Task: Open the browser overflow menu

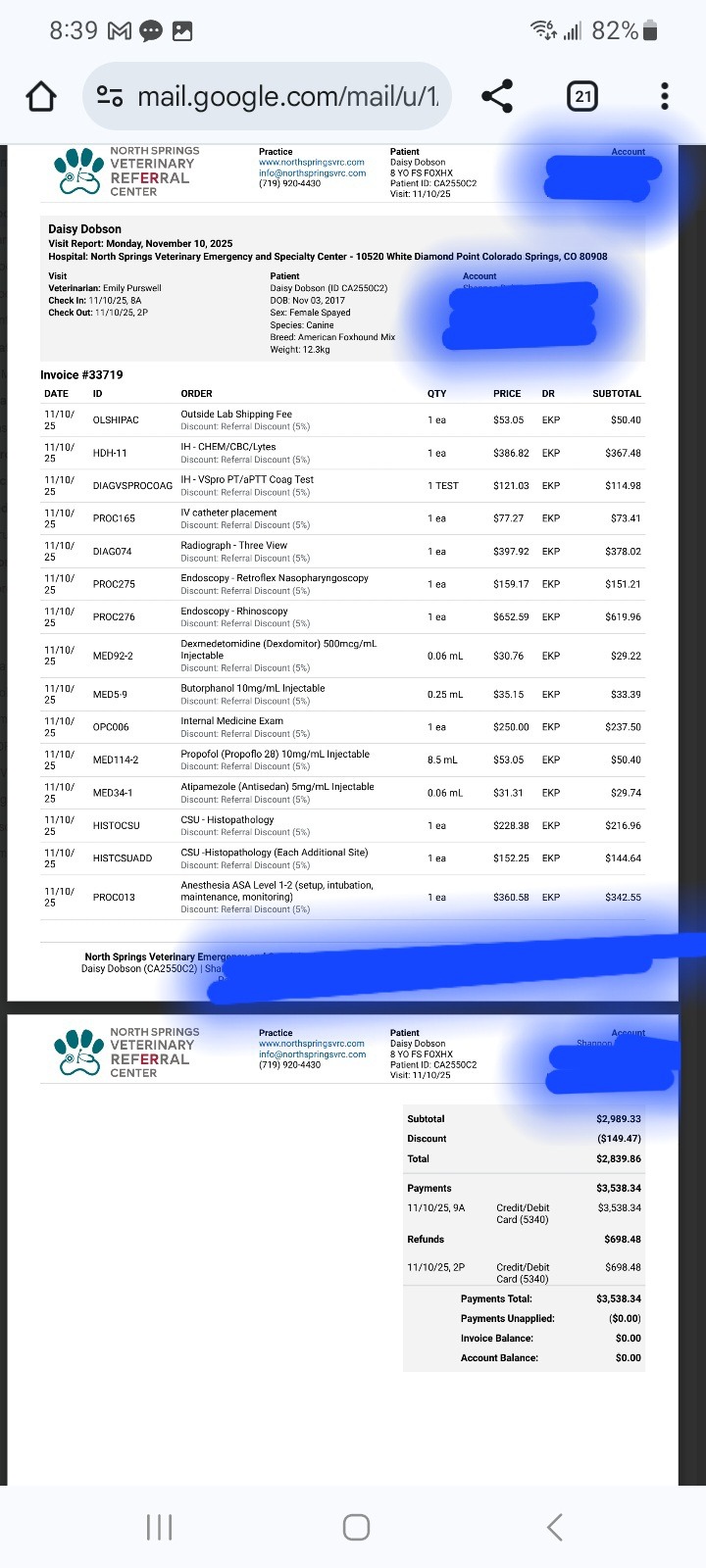Action: (665, 96)
